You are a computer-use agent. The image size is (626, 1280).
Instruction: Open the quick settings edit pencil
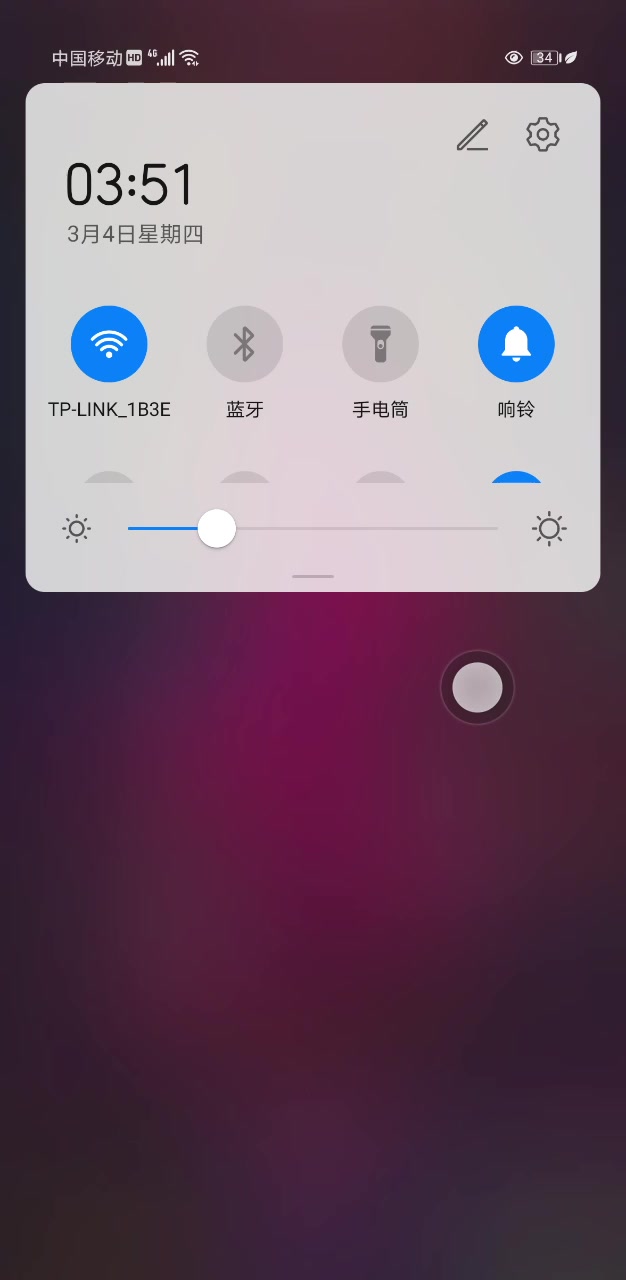coord(472,135)
